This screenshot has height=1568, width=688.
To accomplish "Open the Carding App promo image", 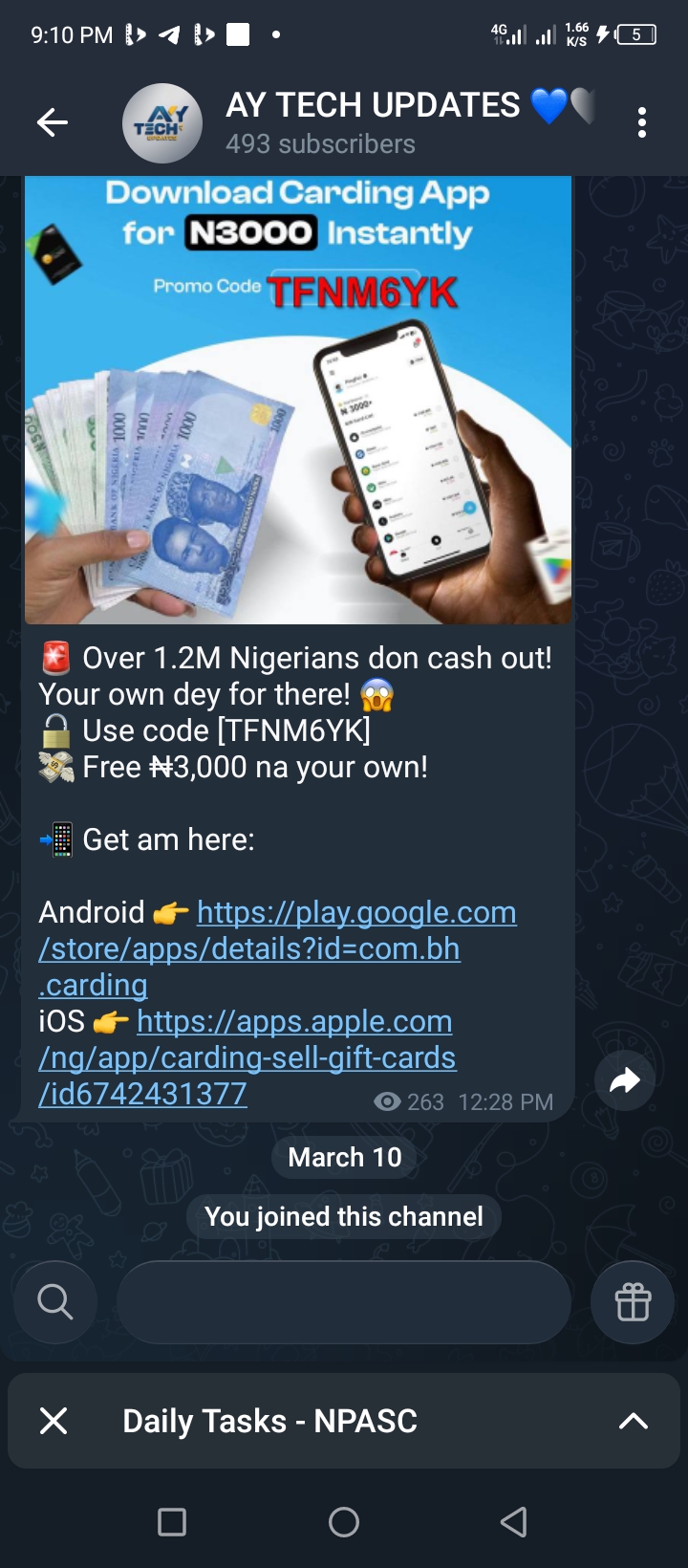I will point(298,402).
